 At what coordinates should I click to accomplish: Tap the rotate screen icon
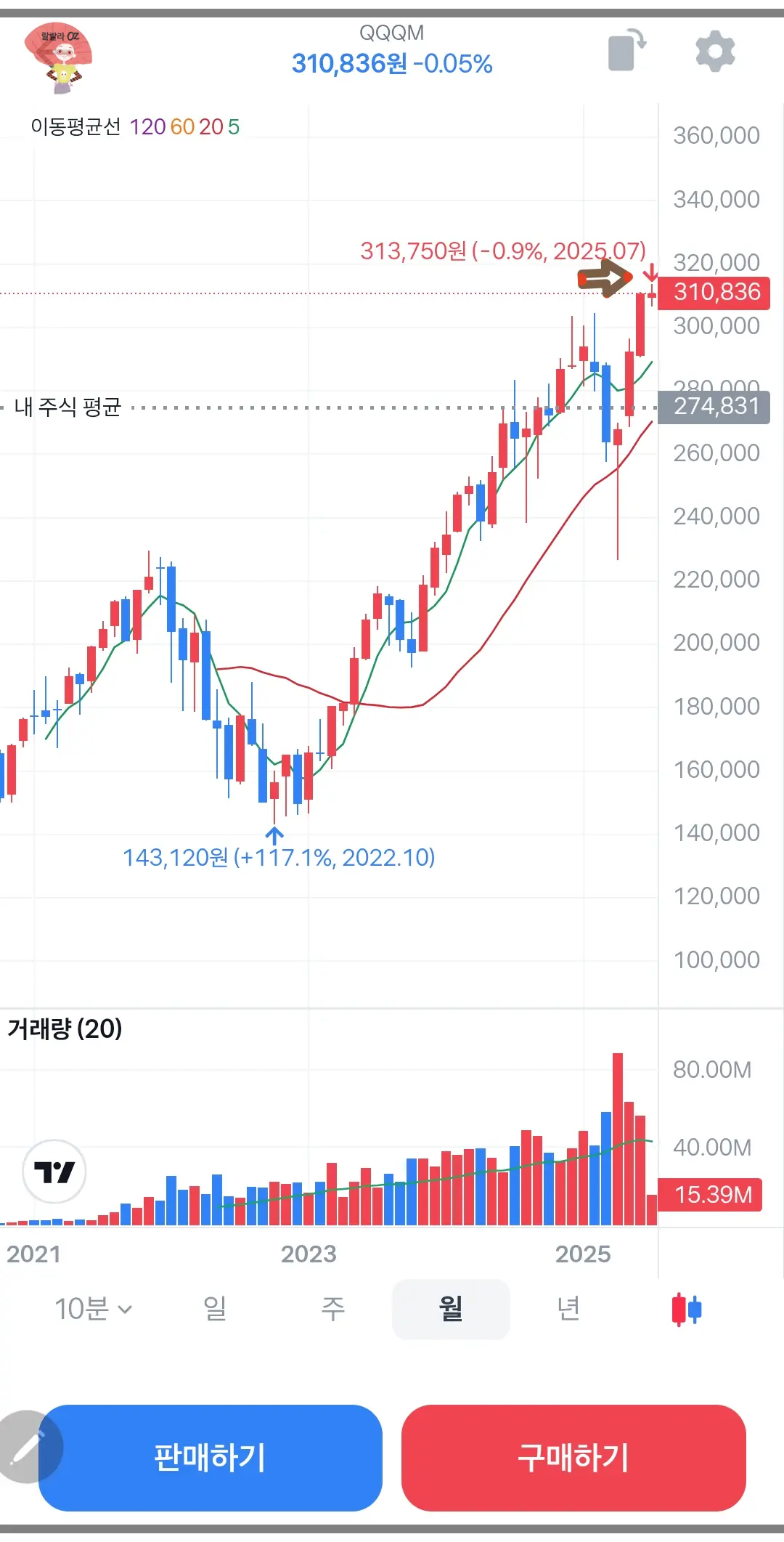click(x=629, y=51)
